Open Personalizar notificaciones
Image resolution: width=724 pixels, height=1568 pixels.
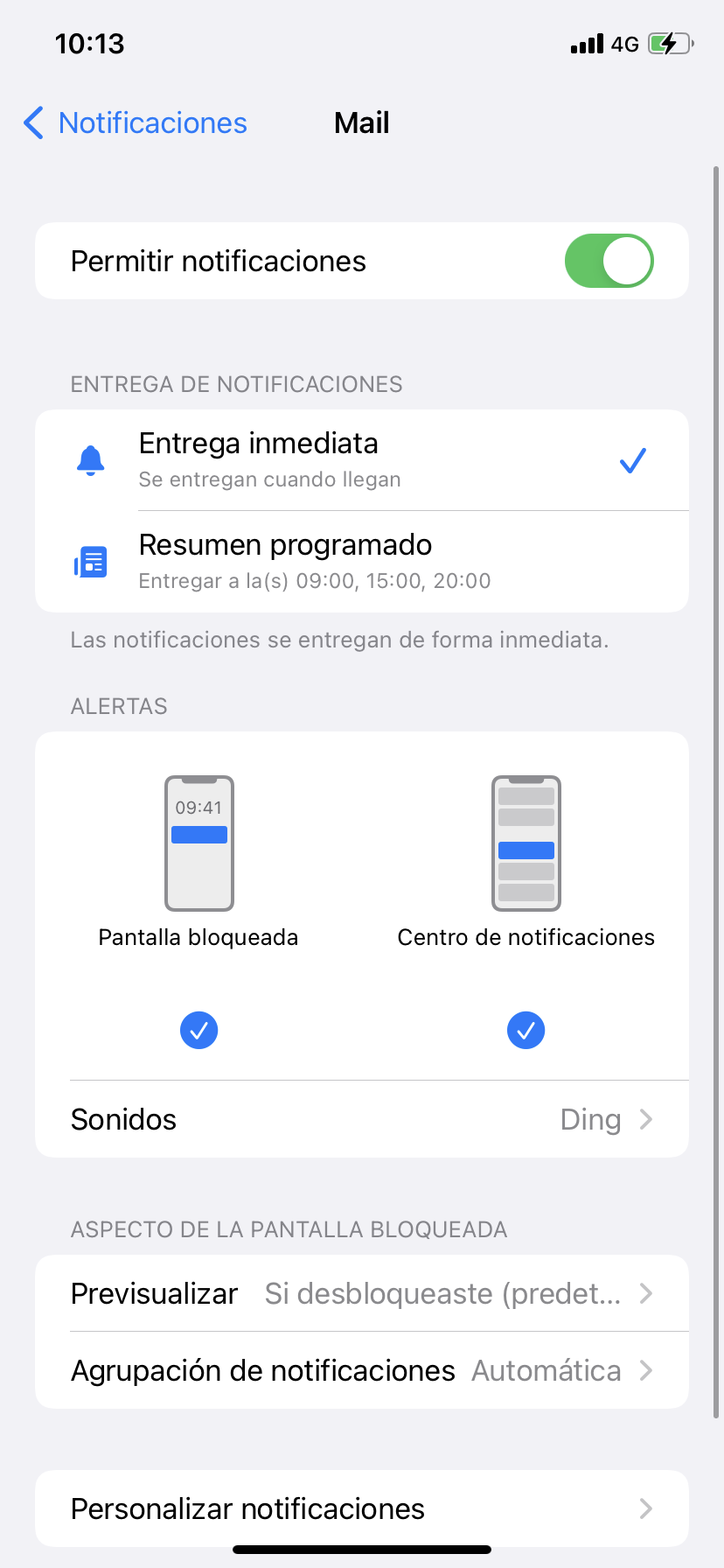click(362, 1508)
